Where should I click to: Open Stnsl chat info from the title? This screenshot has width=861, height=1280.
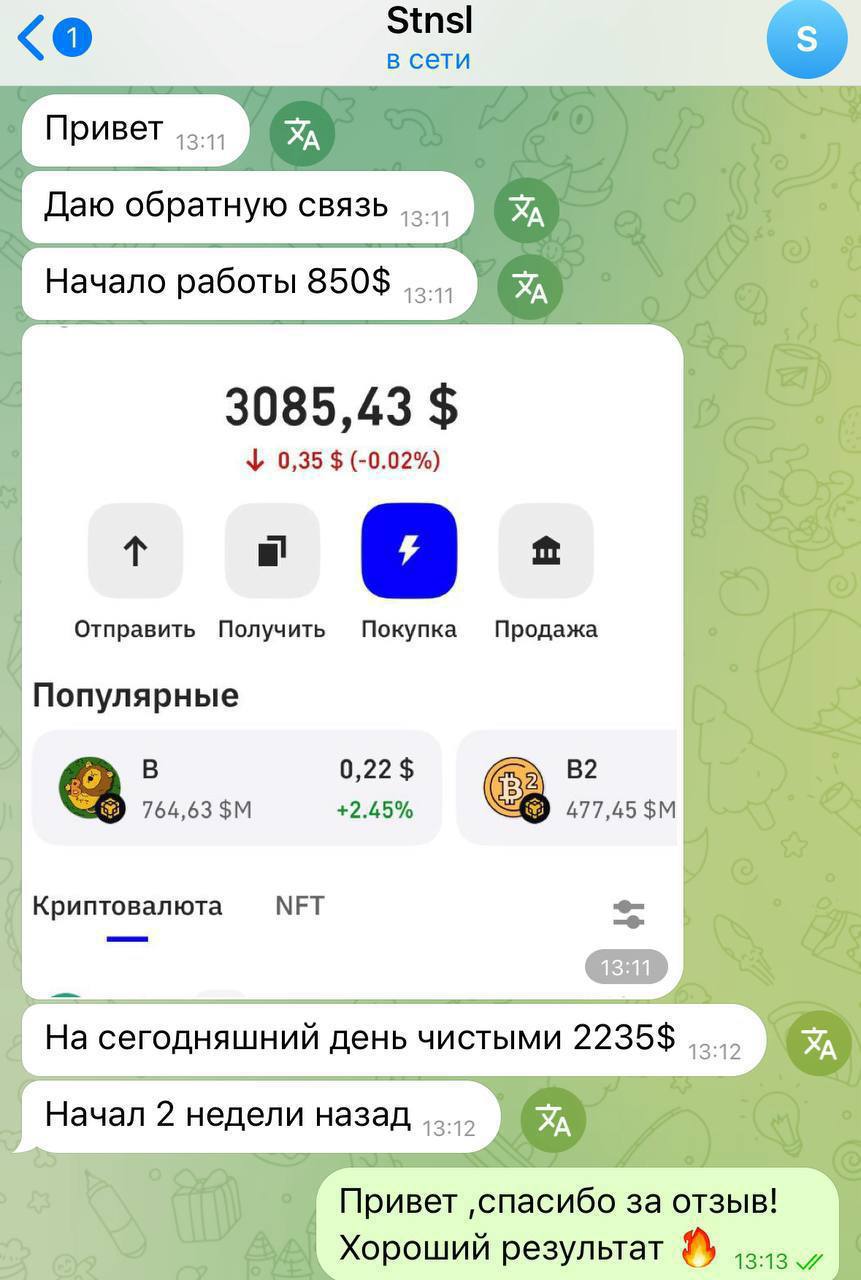click(x=429, y=38)
